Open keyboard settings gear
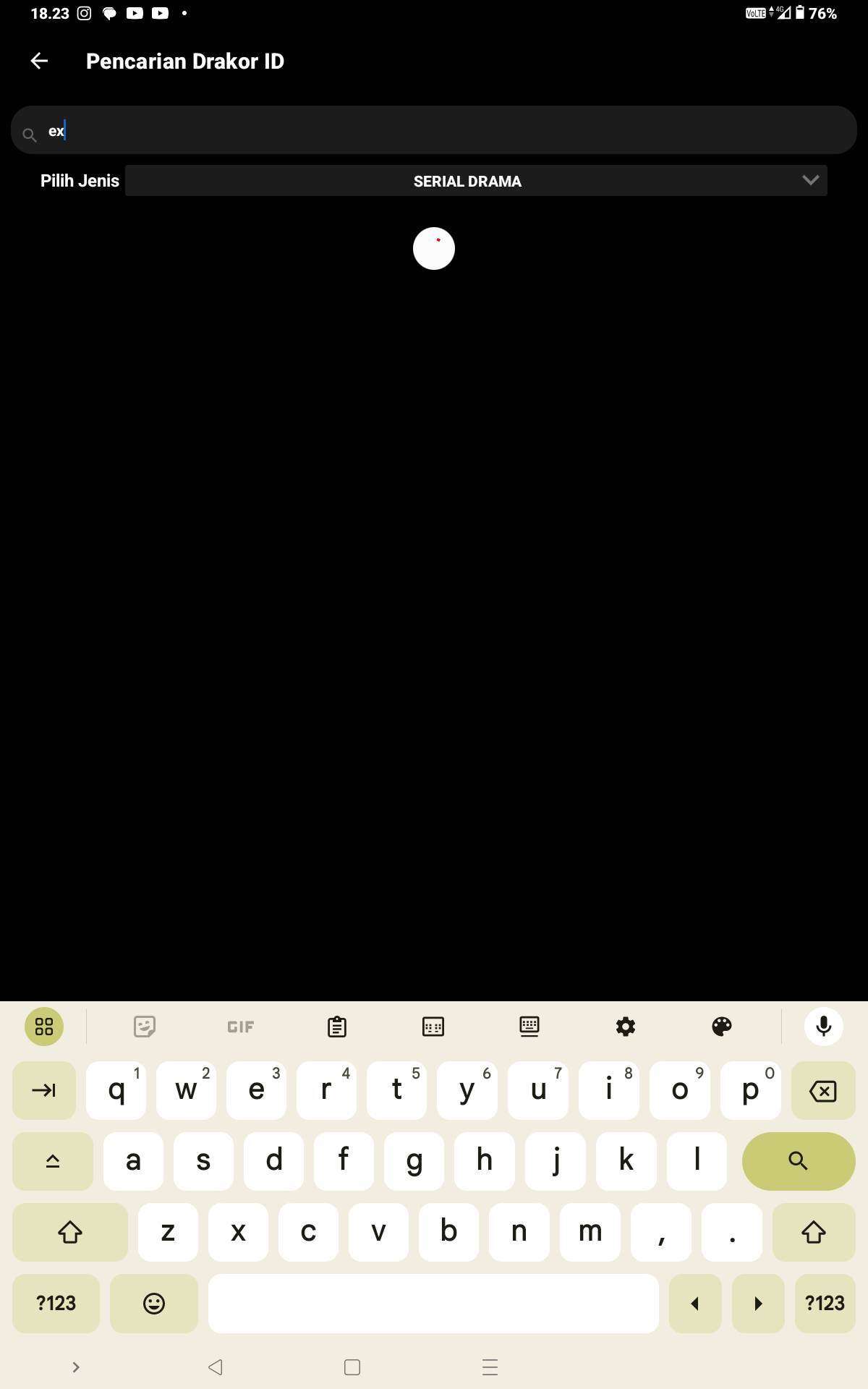Screen dimensions: 868x1389 pyautogui.click(x=625, y=1027)
